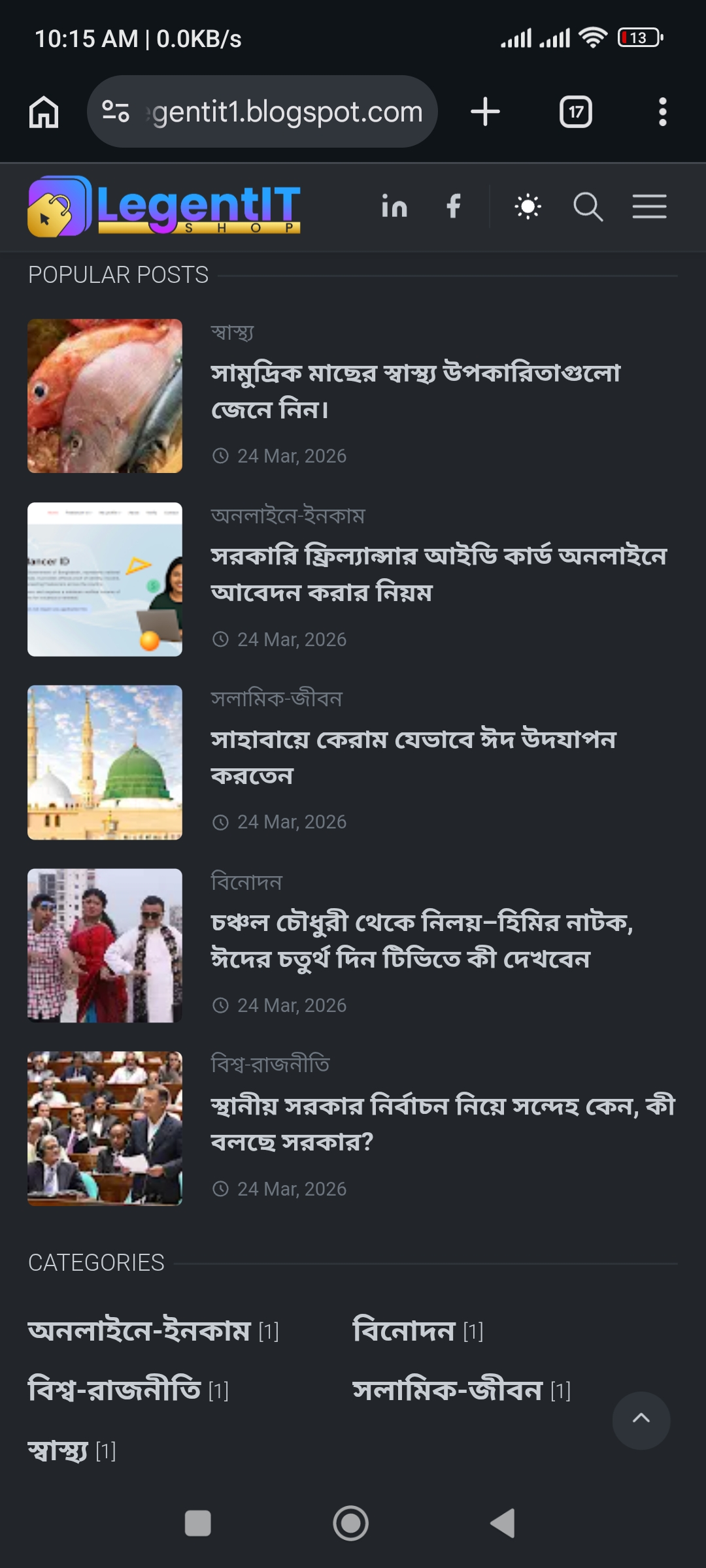Viewport: 706px width, 1568px height.
Task: Open the Facebook link in the header
Action: pyautogui.click(x=453, y=206)
